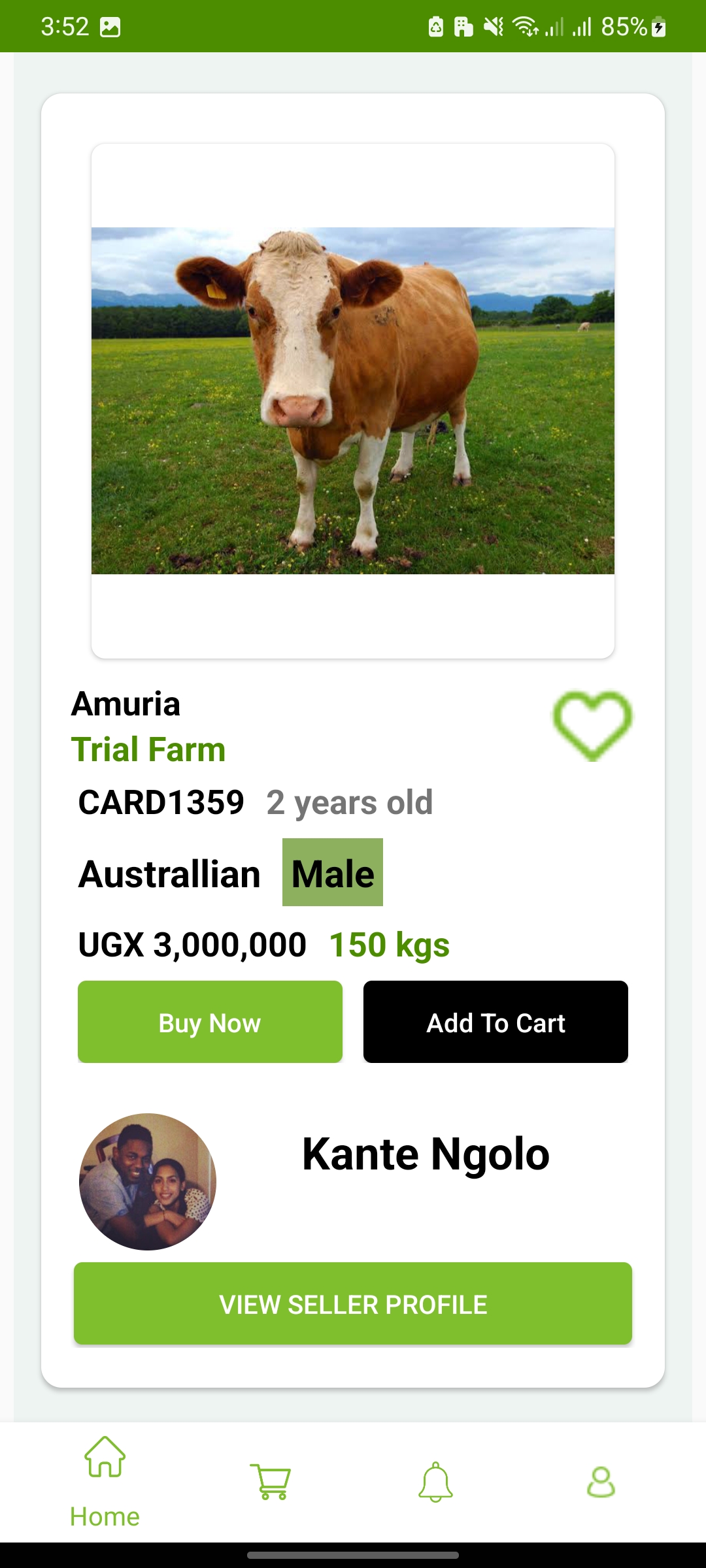Open the shopping cart tab
Viewport: 706px width, 1568px height.
(x=270, y=1482)
